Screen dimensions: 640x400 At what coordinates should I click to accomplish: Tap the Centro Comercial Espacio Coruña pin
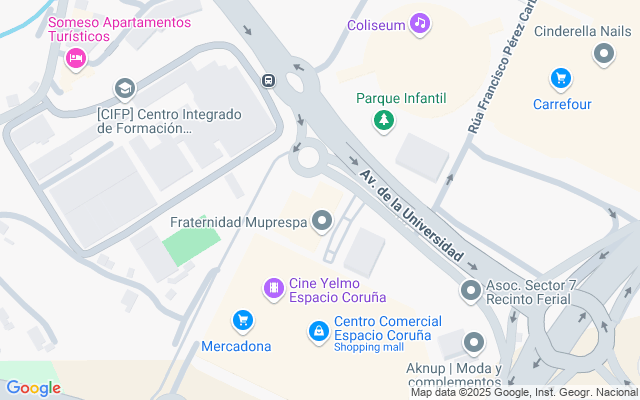[318, 330]
